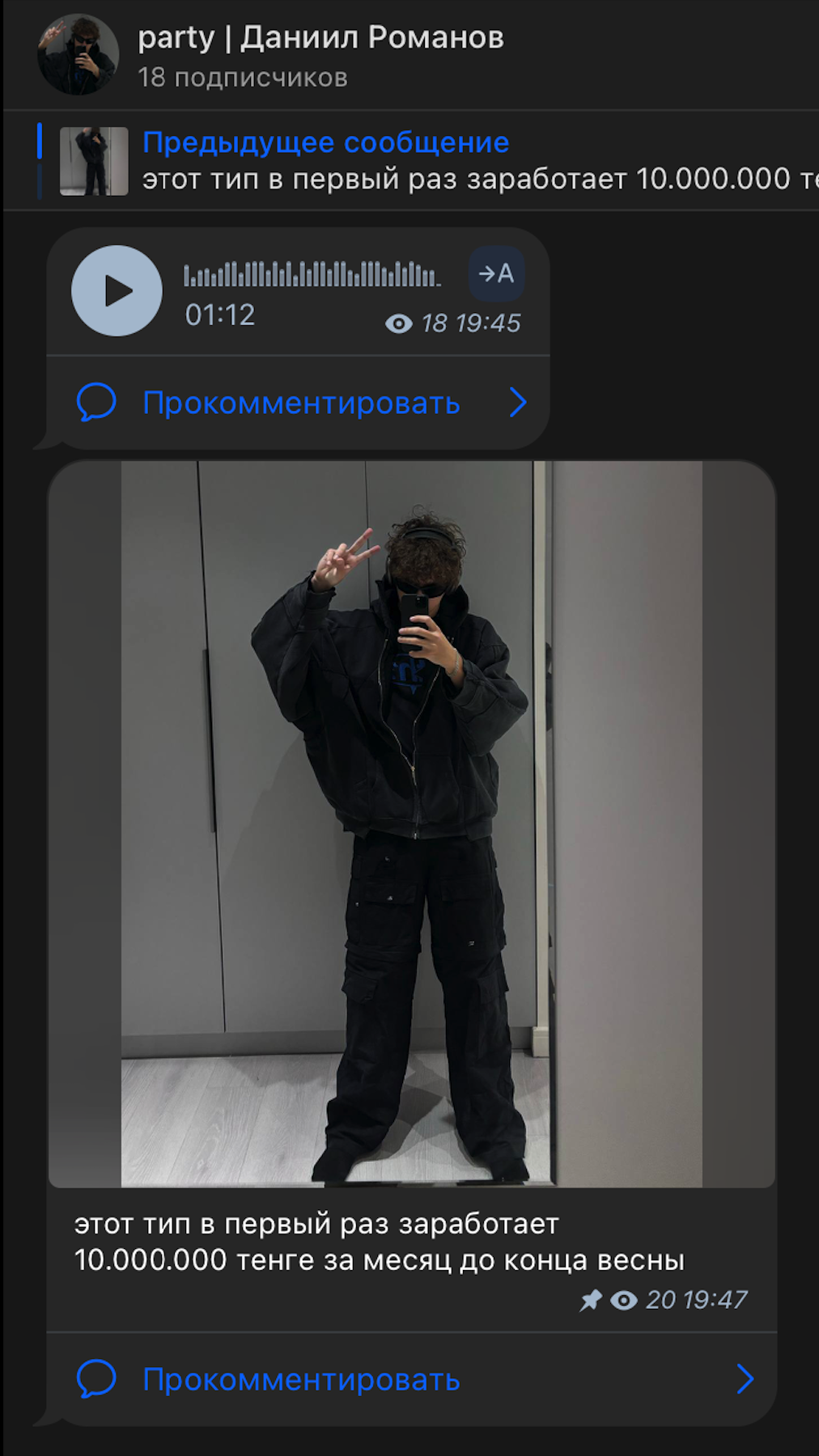This screenshot has height=1456, width=819.
Task: Open the mirror selfie photo full screen
Action: pyautogui.click(x=411, y=823)
